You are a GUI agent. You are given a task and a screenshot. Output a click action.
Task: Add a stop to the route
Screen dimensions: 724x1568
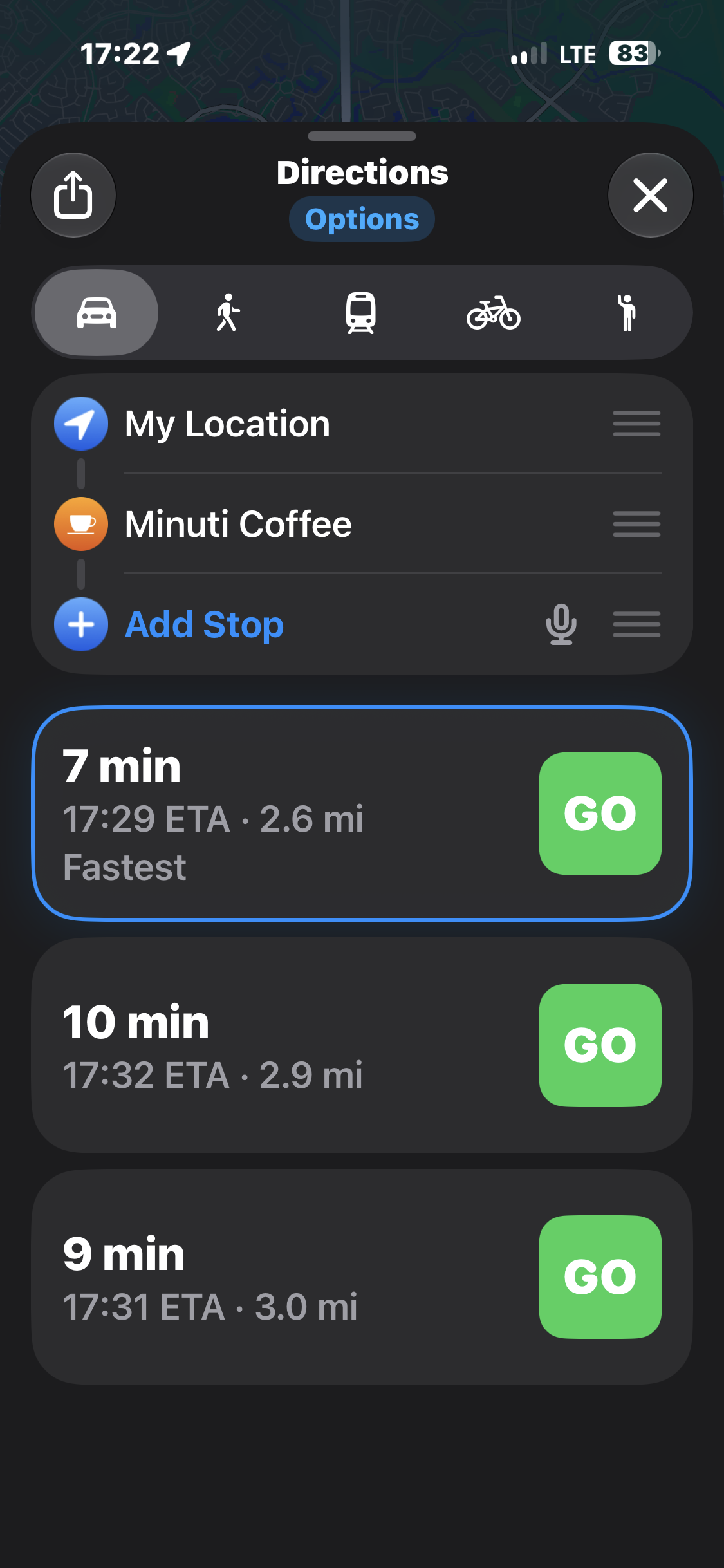[204, 624]
